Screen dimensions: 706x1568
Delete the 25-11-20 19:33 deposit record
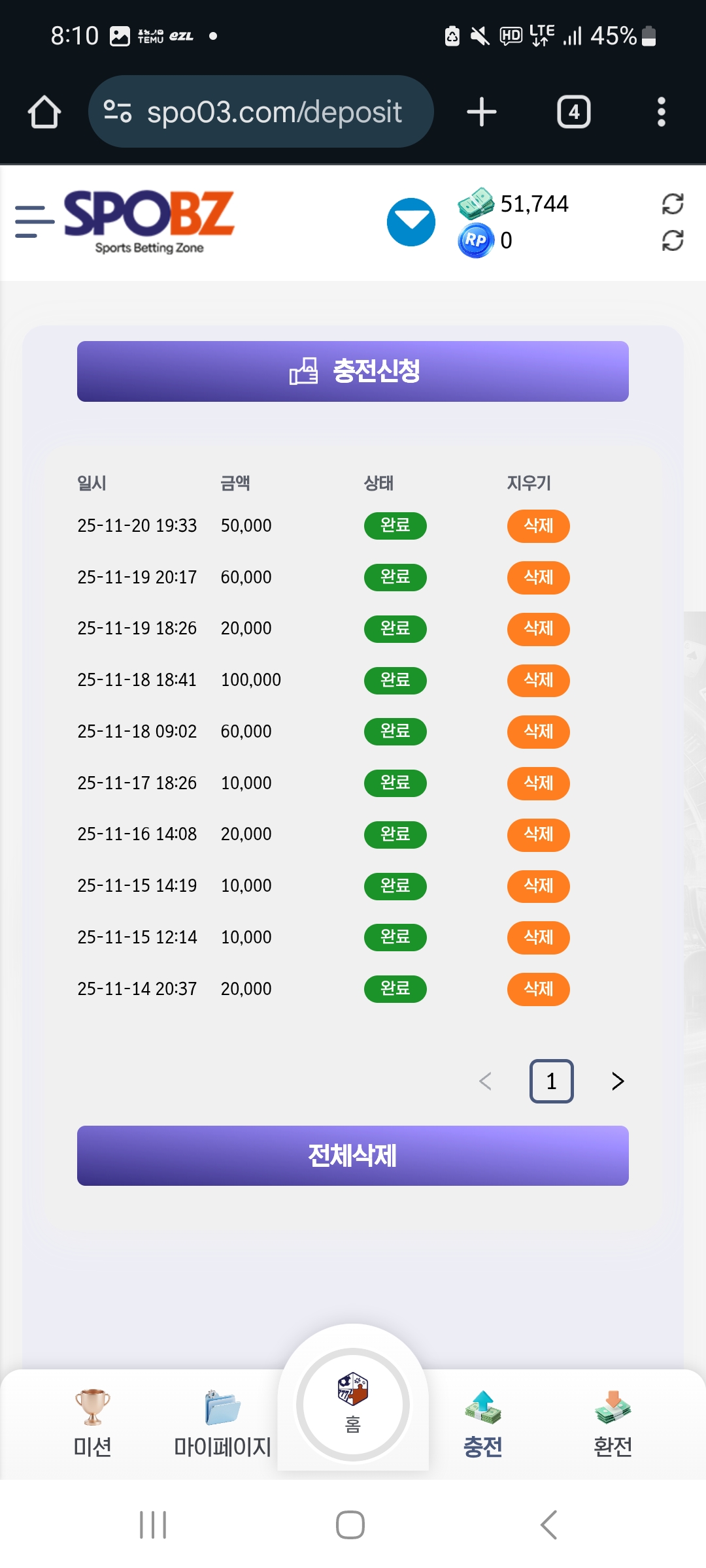538,526
